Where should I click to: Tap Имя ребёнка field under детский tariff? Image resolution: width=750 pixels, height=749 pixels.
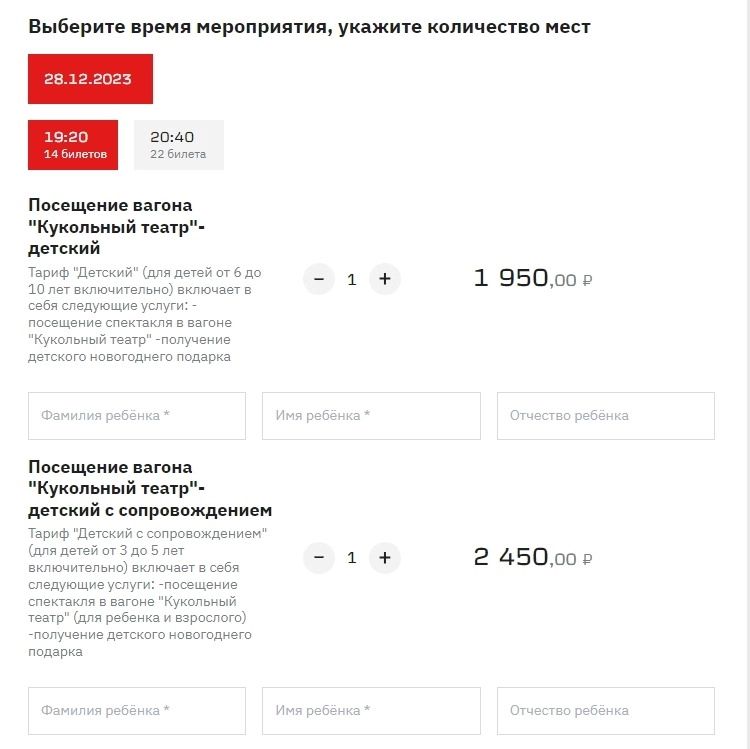(371, 416)
